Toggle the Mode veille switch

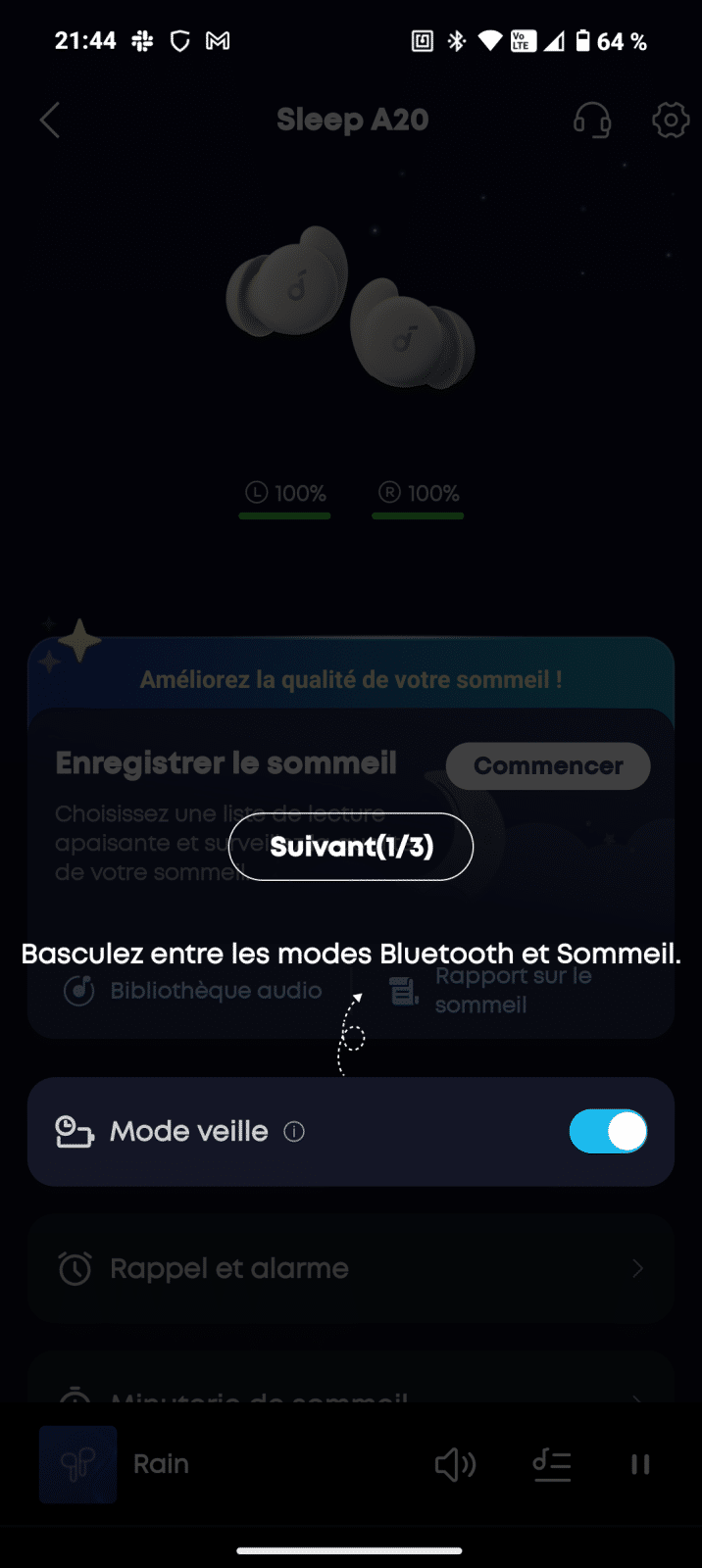point(608,1132)
